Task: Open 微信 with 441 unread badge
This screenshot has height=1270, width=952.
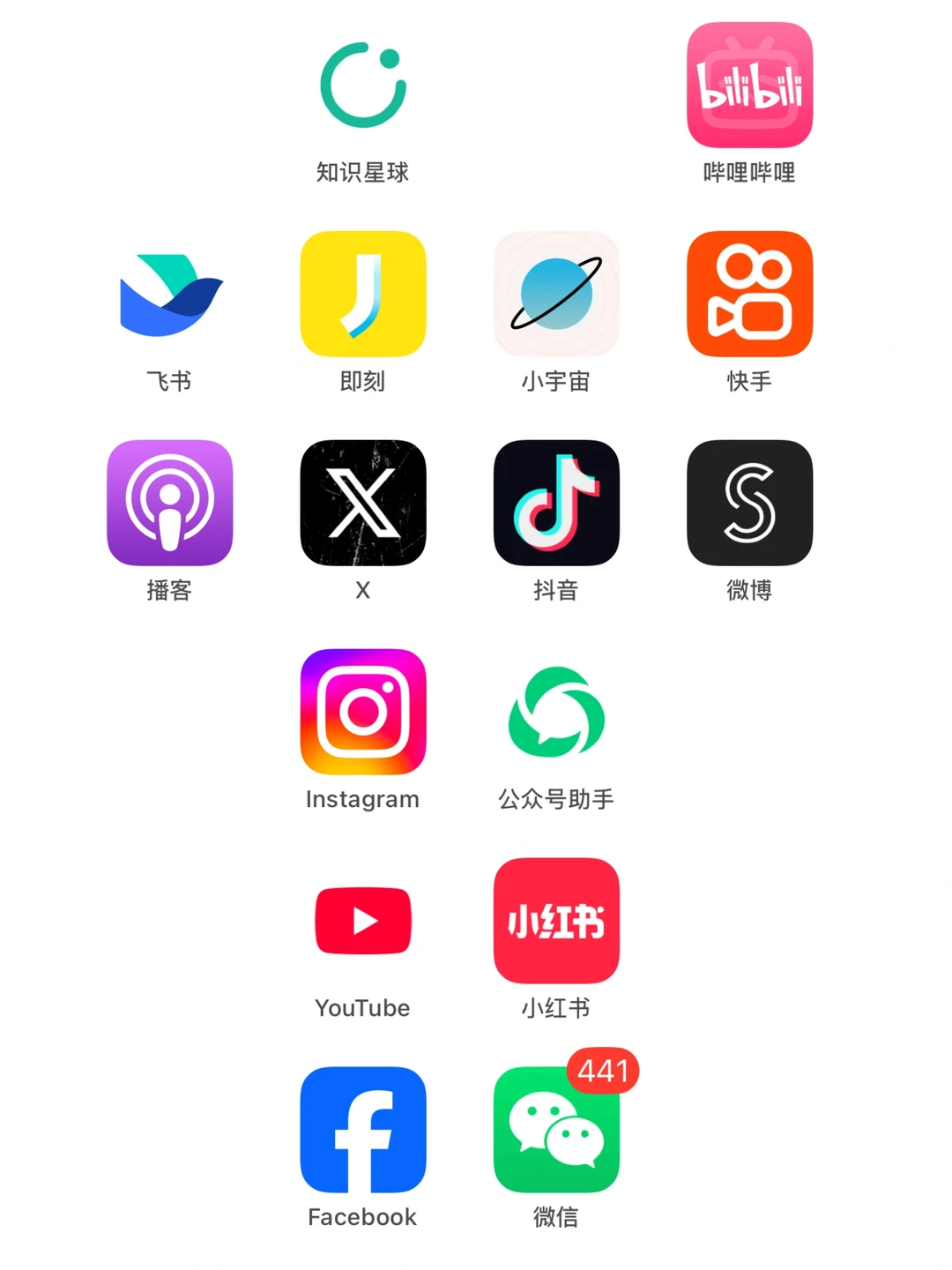Action: pos(556,1130)
